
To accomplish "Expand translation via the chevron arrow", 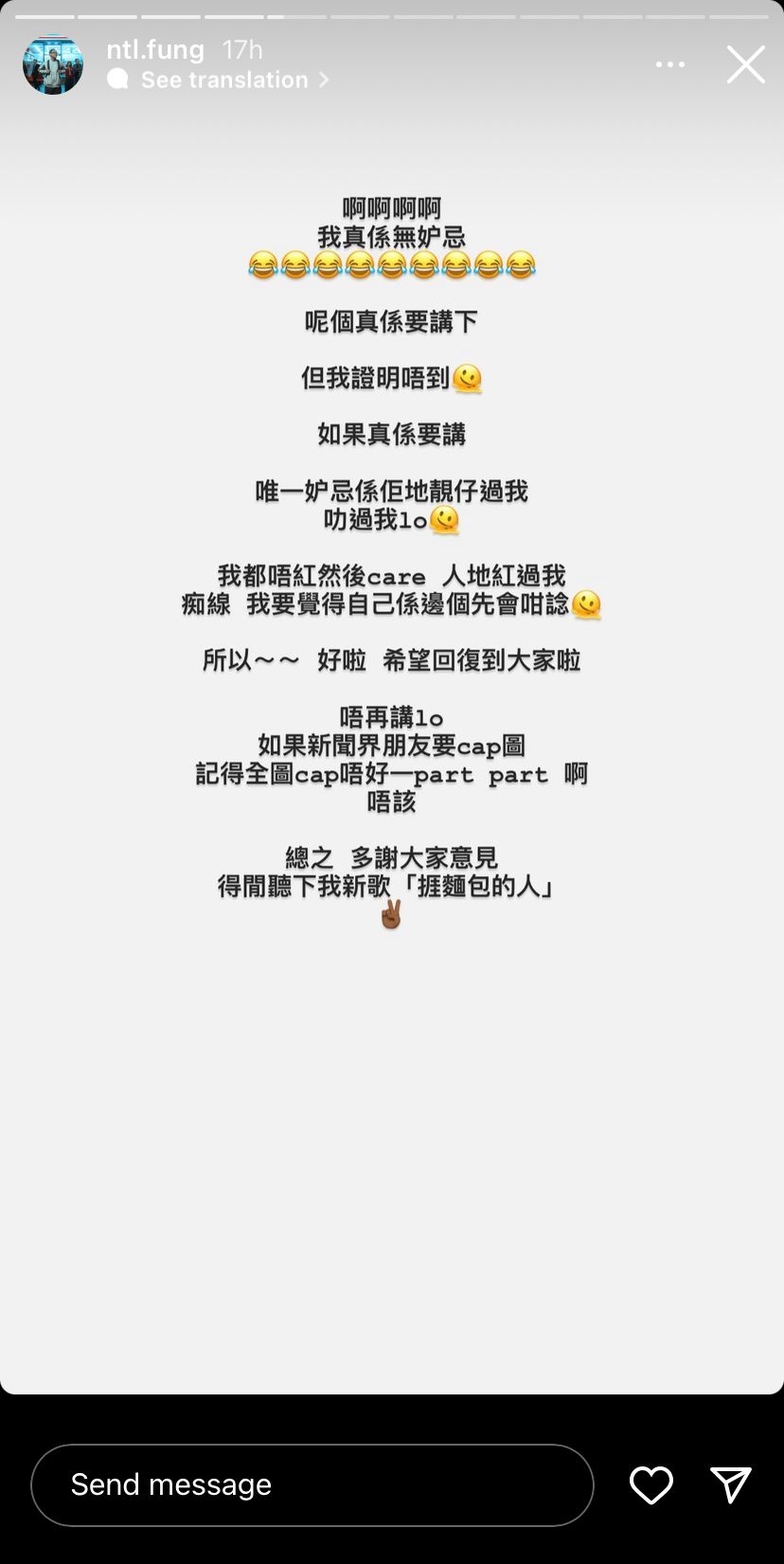I will (322, 80).
